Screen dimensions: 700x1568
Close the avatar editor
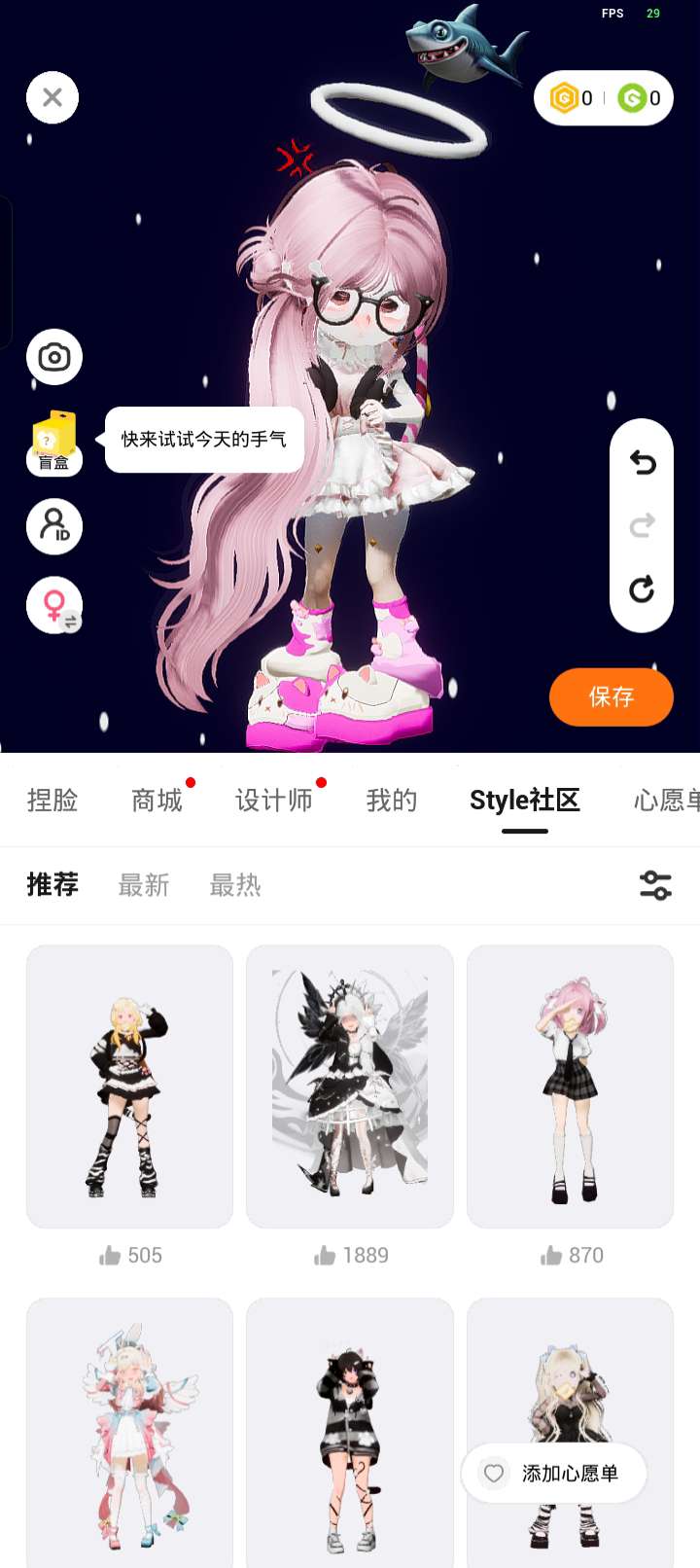point(52,97)
